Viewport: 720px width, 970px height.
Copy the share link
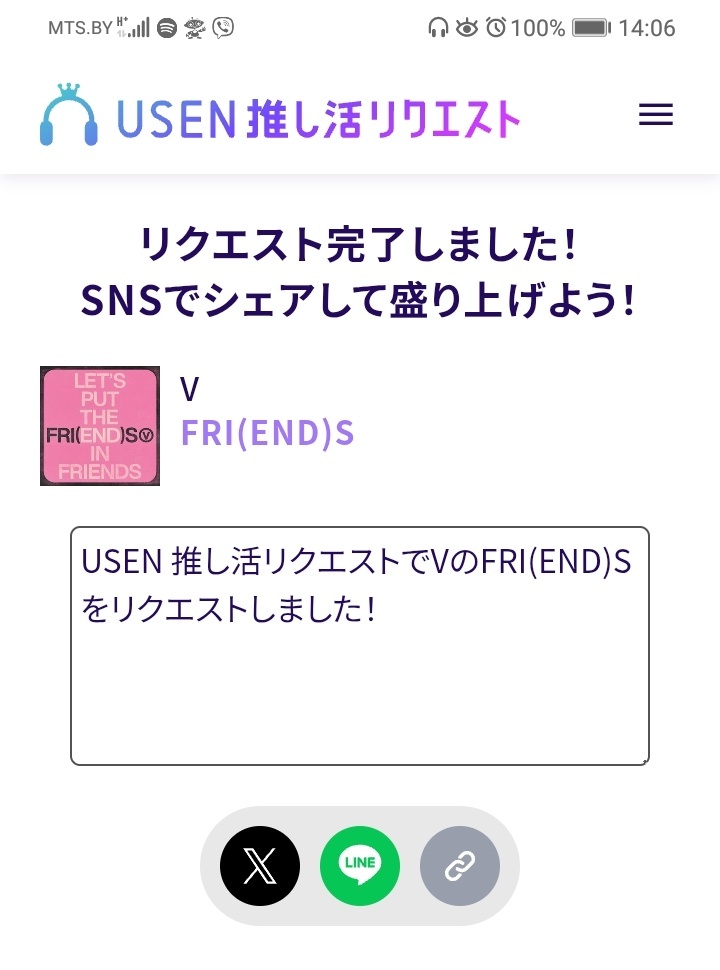459,866
